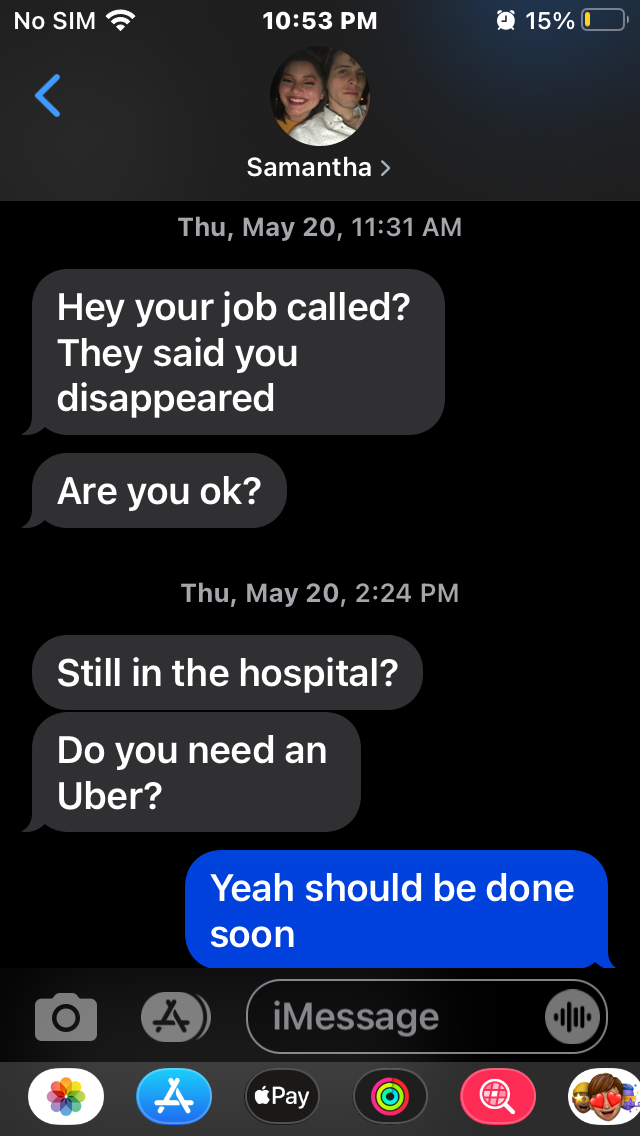Screen dimensions: 640x1136
Task: Open the App Store iMessage app
Action: pyautogui.click(x=174, y=1096)
